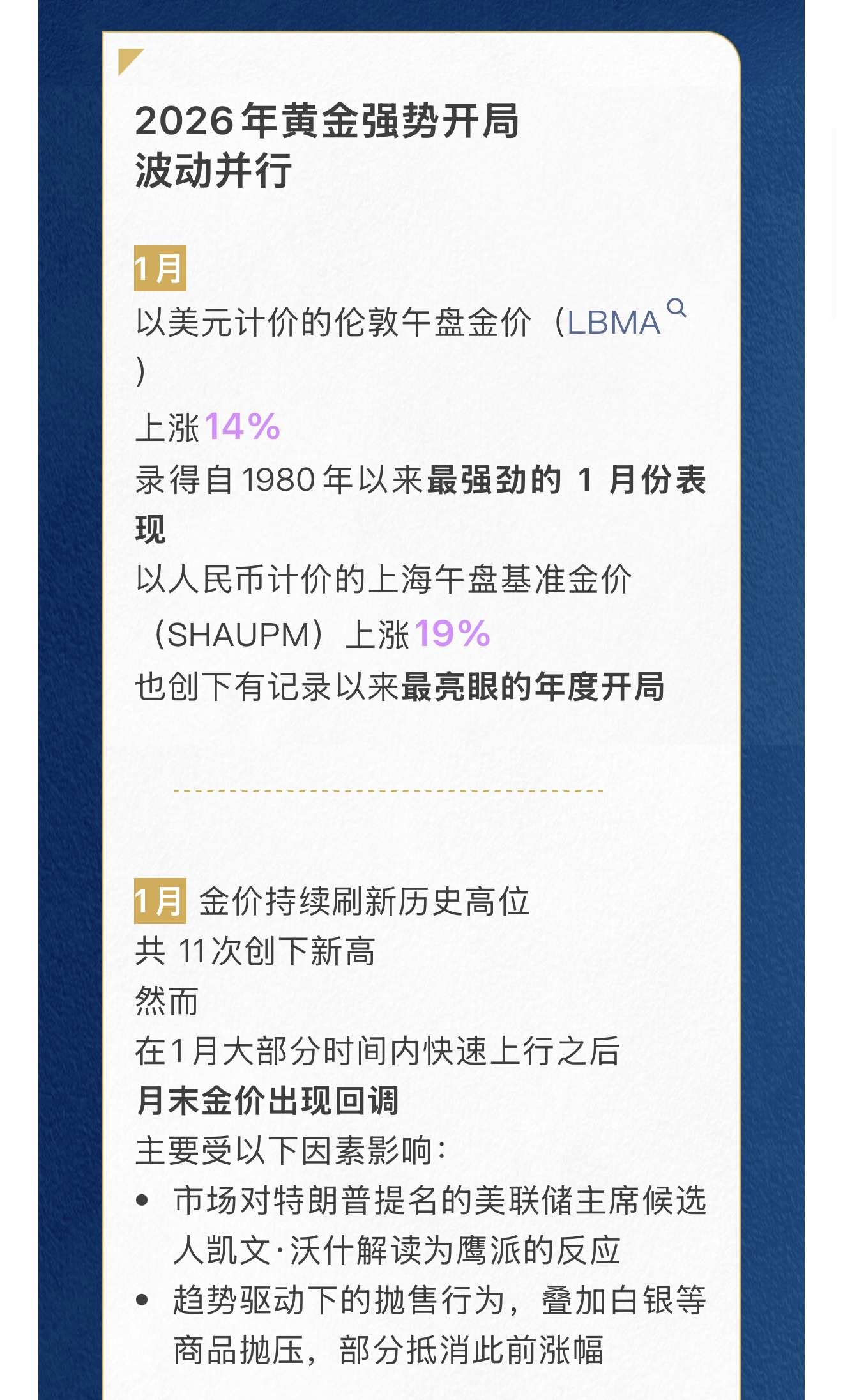Open the LBMA search keyword link

coord(614,323)
